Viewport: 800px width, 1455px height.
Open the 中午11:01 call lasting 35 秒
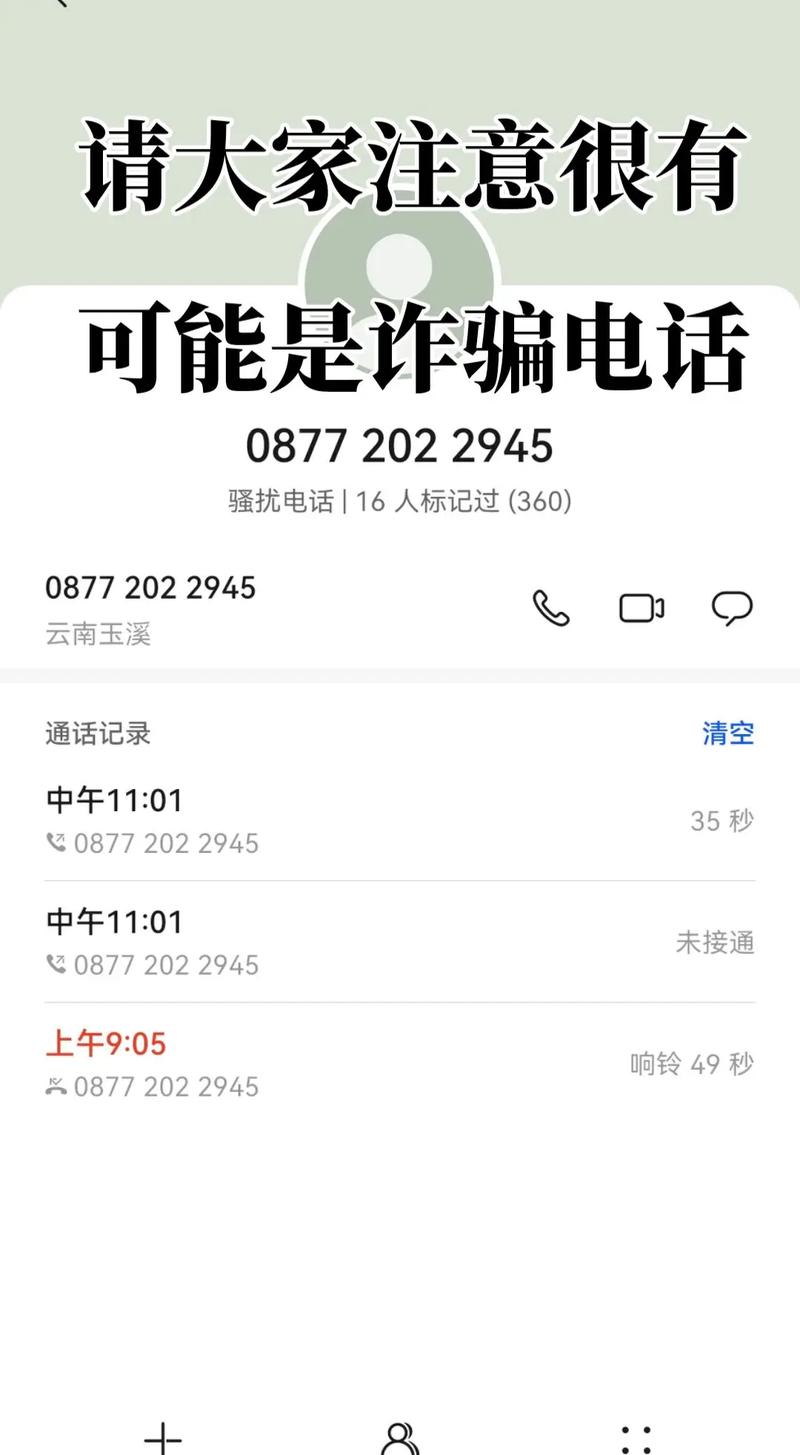click(400, 821)
